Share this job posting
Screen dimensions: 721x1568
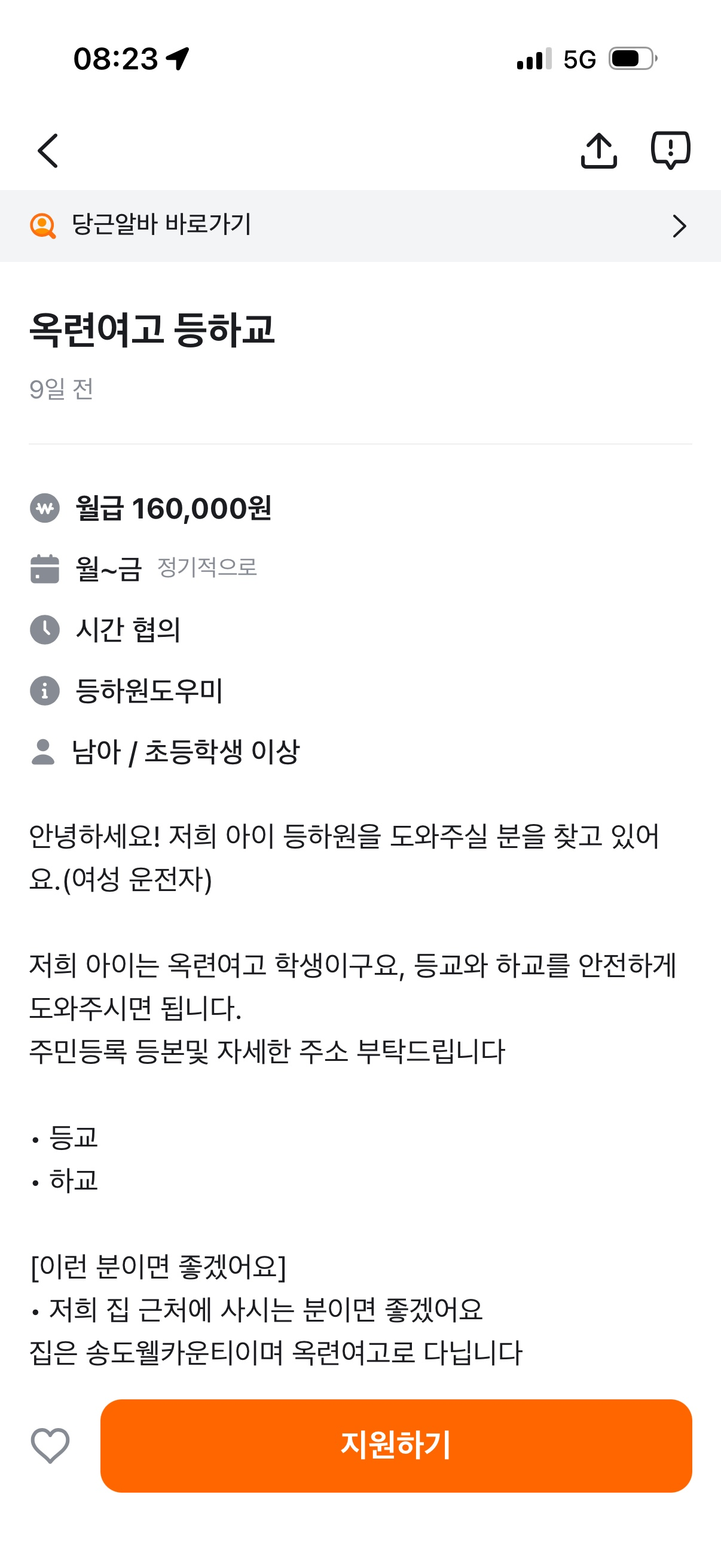[x=598, y=150]
